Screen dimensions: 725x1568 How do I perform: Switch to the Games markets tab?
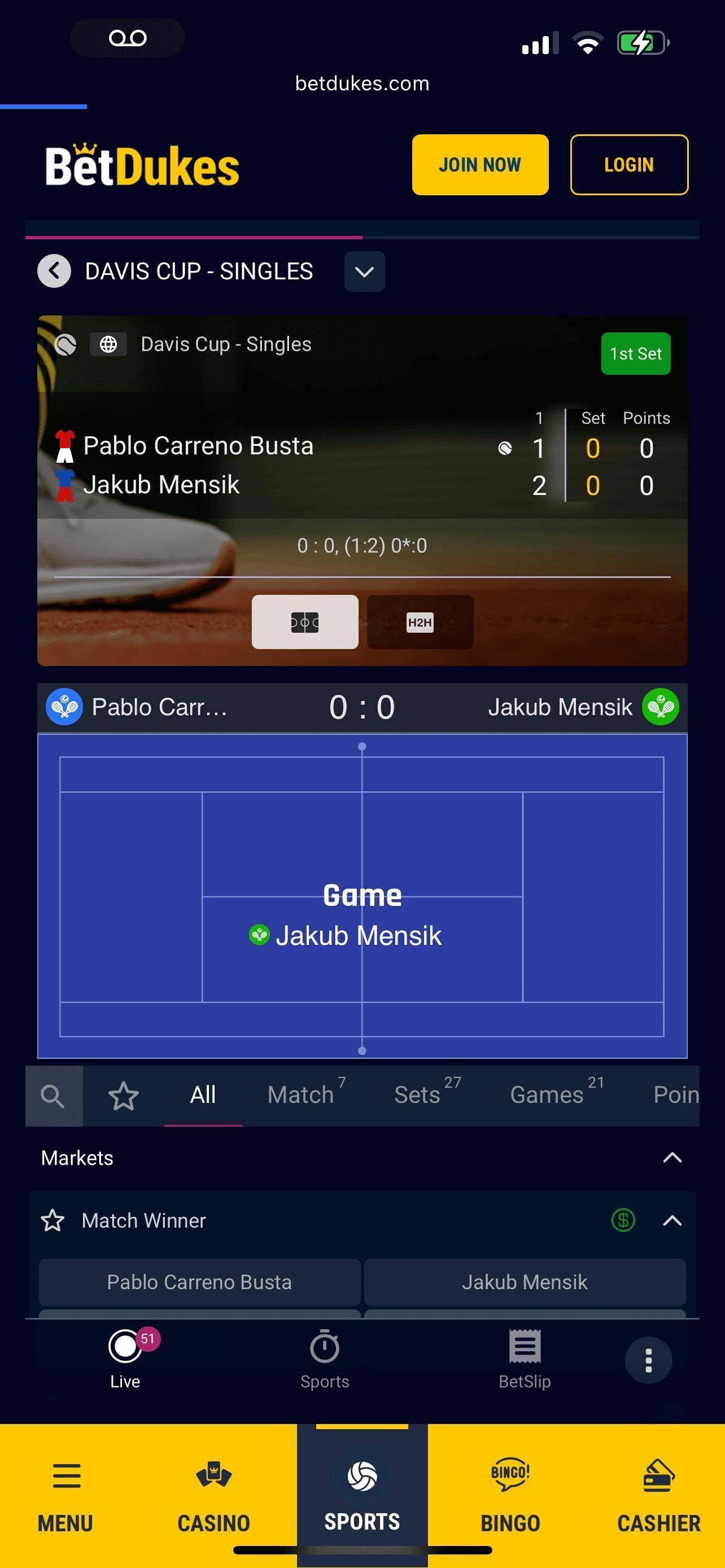click(547, 1095)
